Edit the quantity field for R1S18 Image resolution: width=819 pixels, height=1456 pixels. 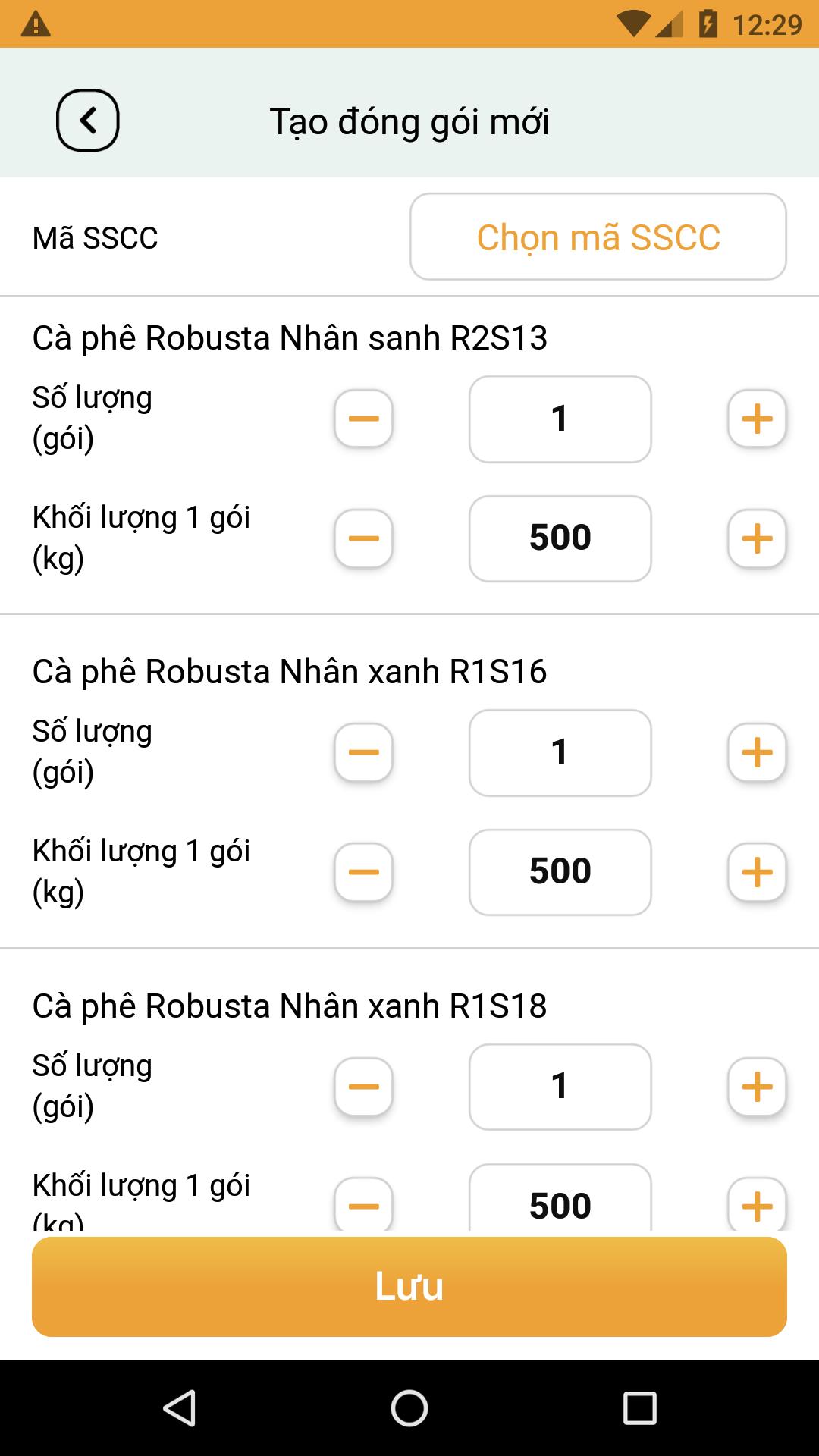tap(560, 1087)
